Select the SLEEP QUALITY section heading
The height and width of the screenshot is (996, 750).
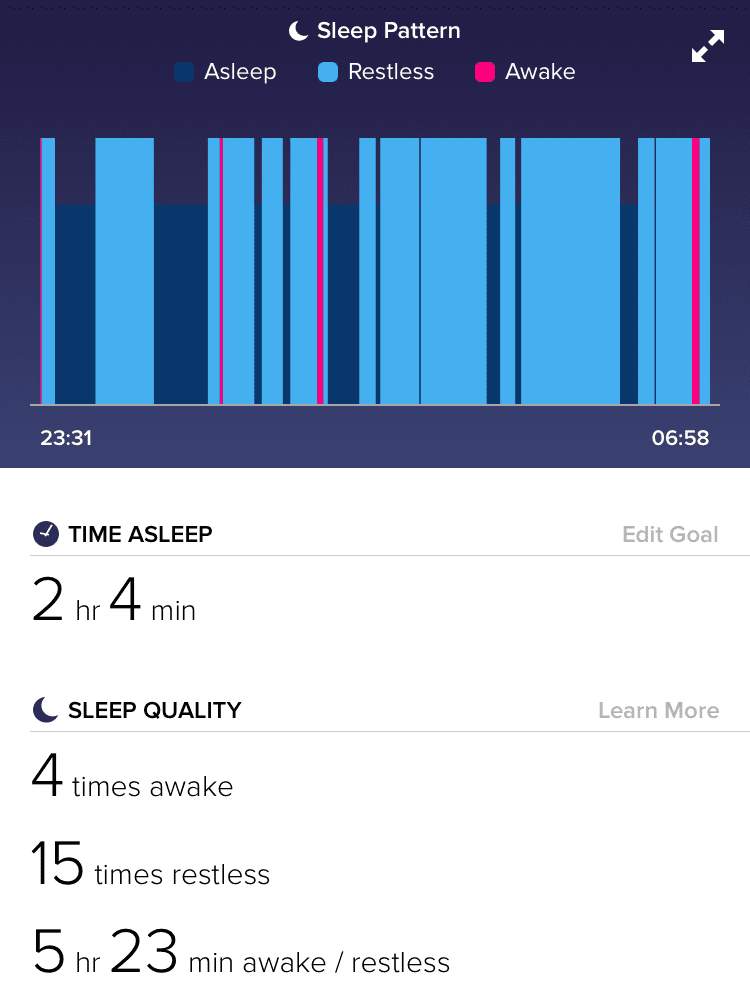pyautogui.click(x=155, y=710)
